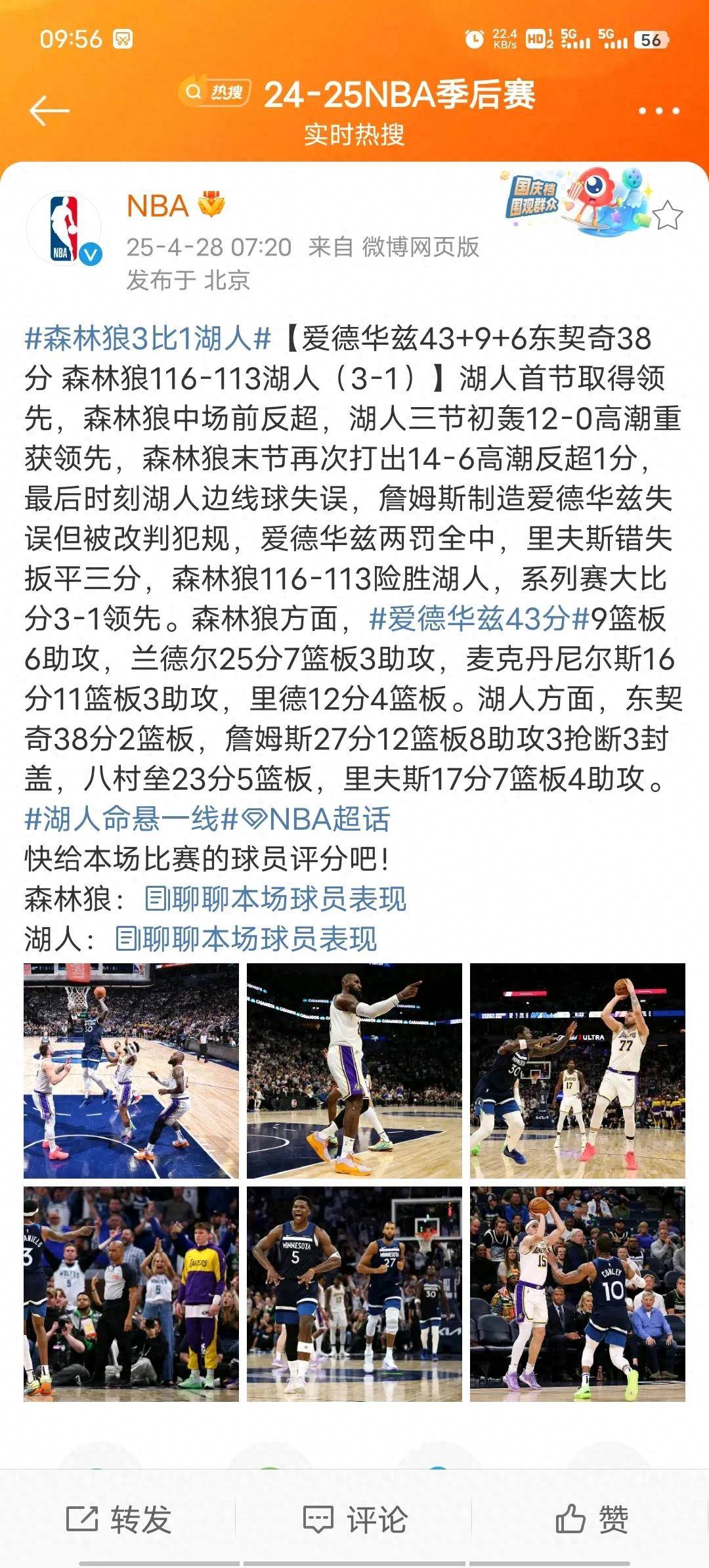Open comments with the 评论 button
709x1568 pixels.
pyautogui.click(x=355, y=1519)
